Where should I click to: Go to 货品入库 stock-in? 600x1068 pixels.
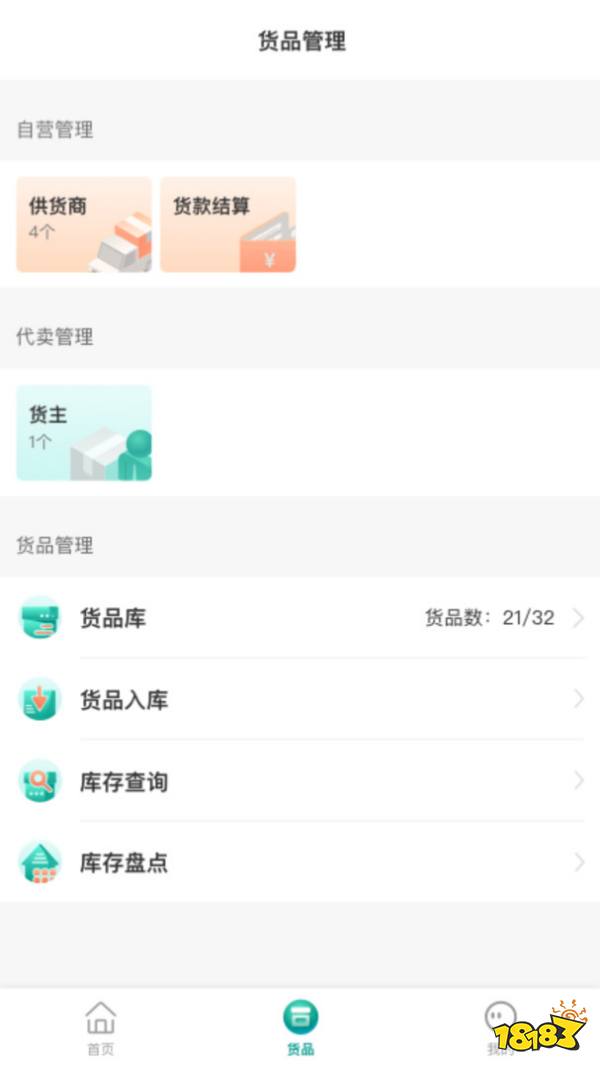(x=300, y=700)
